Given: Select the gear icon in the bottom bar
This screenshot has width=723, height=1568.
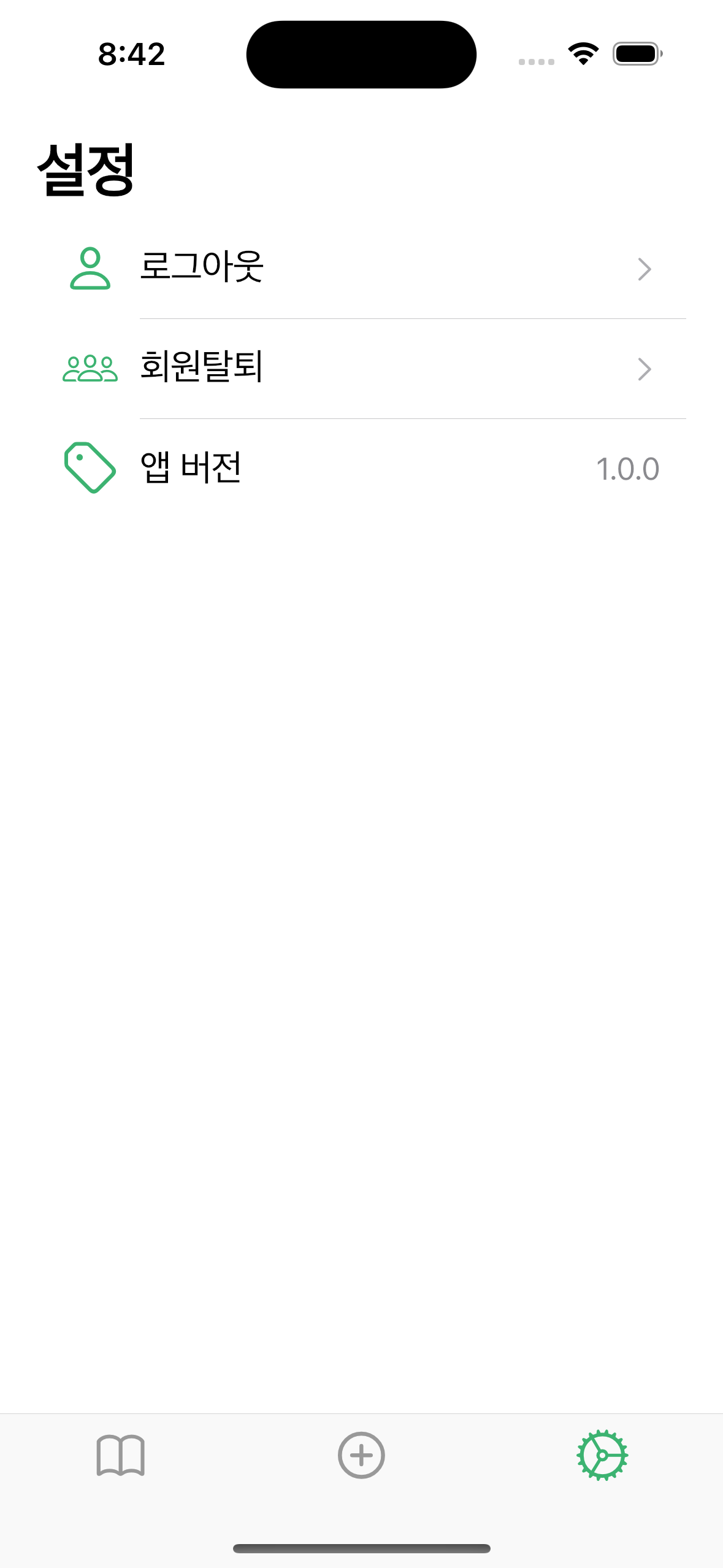Looking at the screenshot, I should click(602, 1454).
